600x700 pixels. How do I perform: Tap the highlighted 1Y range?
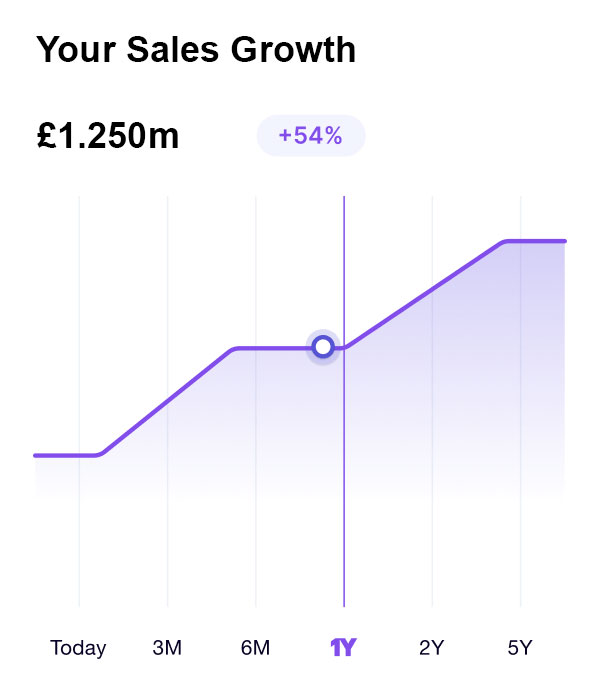(x=343, y=648)
